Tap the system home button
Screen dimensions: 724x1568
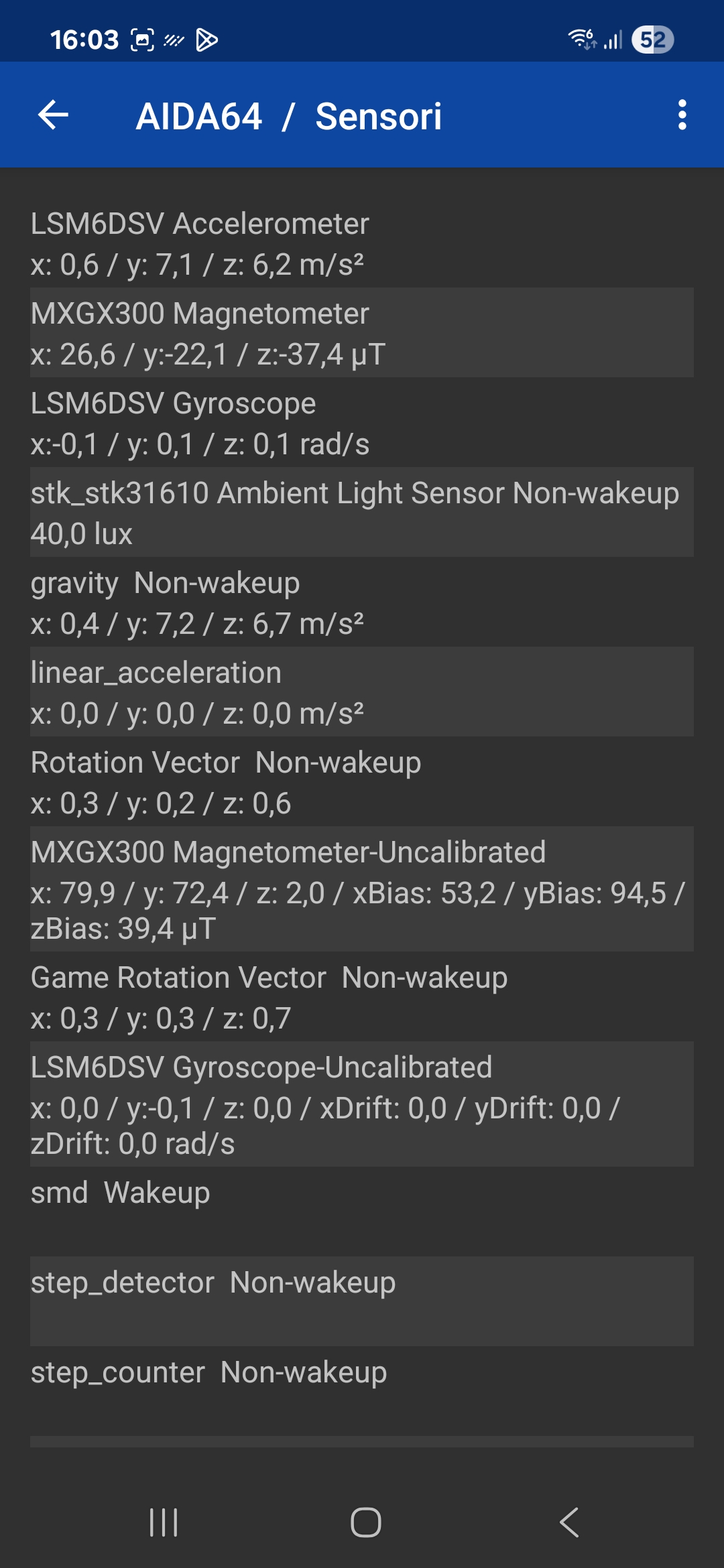(x=365, y=1522)
